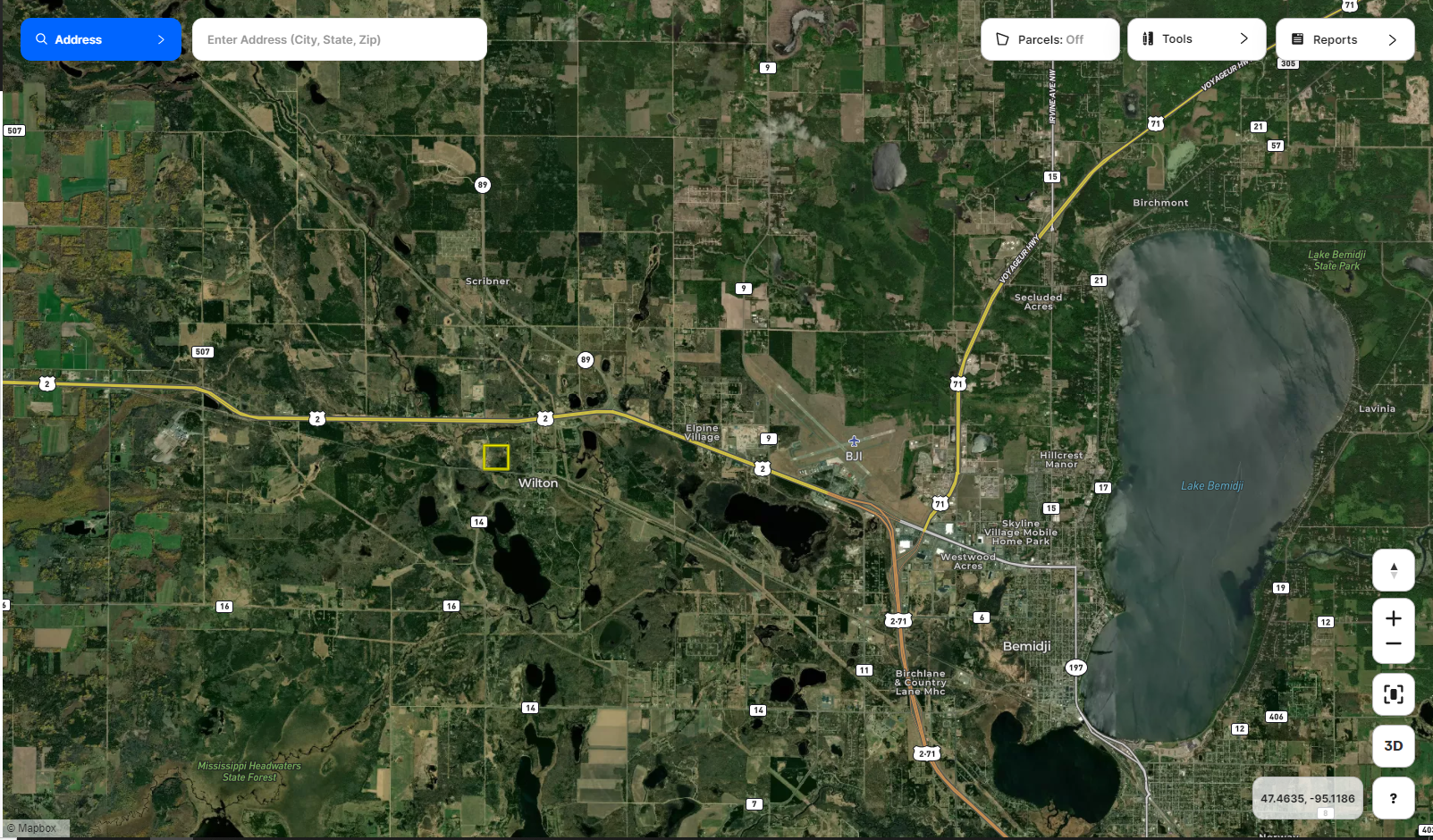Open the Reports menu

pos(1344,39)
